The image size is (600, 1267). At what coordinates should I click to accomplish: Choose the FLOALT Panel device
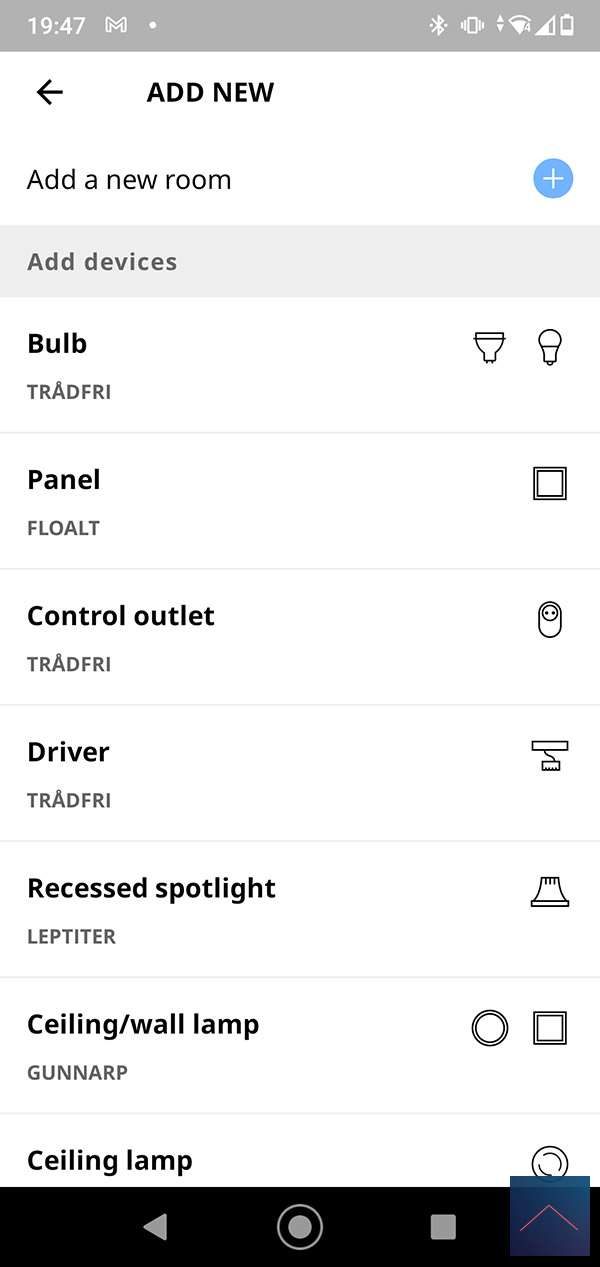300,501
